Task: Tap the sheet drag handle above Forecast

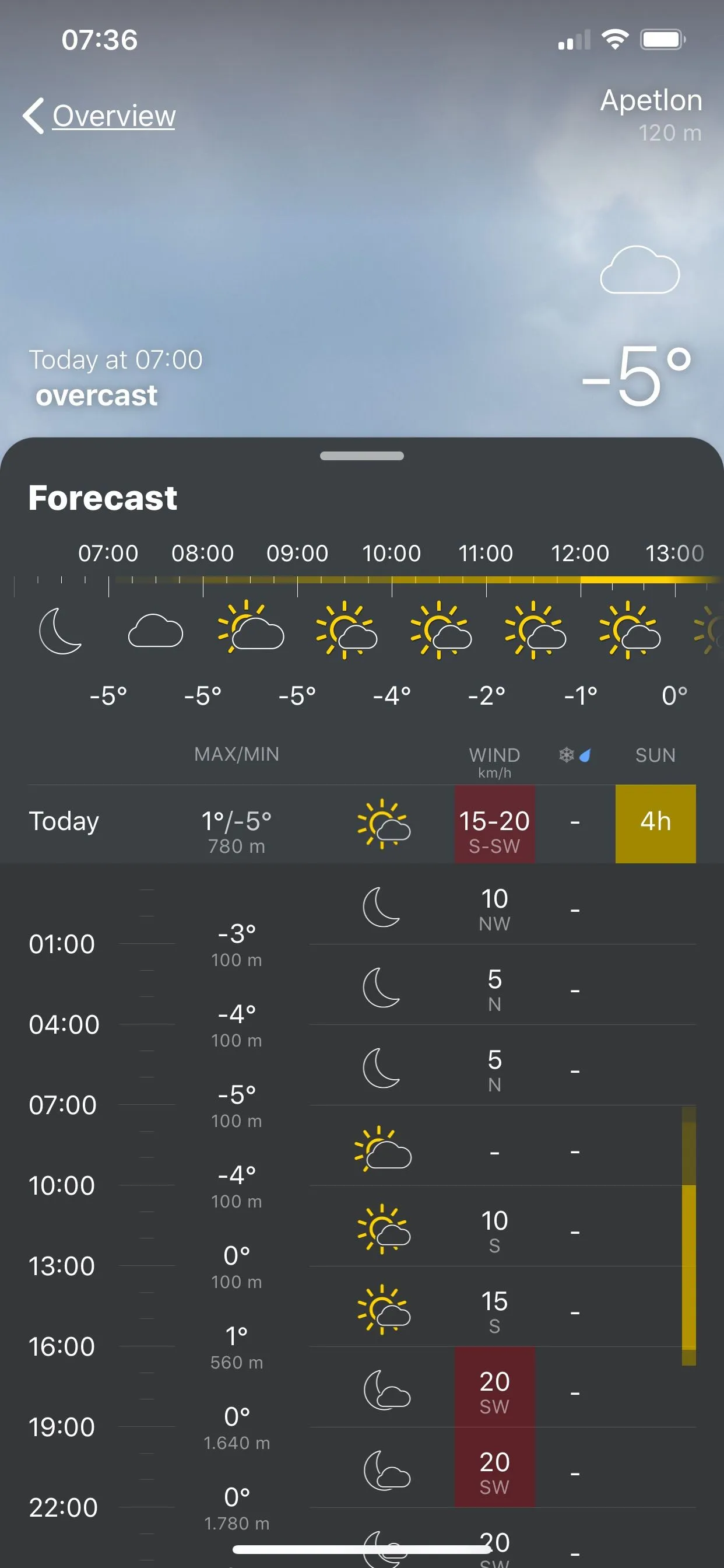Action: point(361,456)
